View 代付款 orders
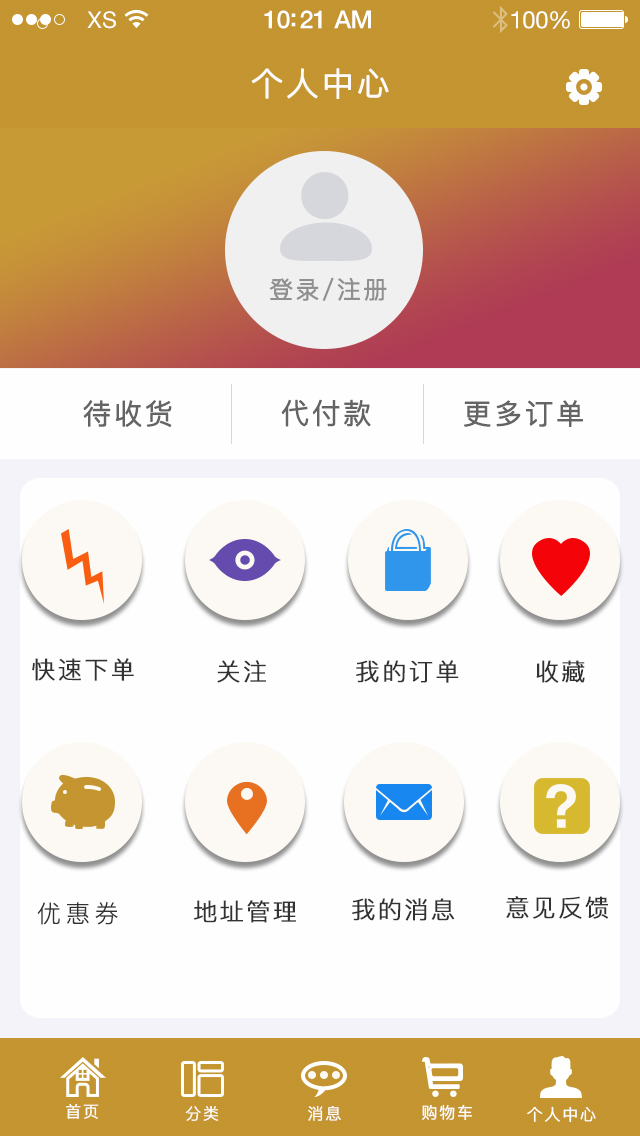640x1136 pixels. [x=327, y=413]
